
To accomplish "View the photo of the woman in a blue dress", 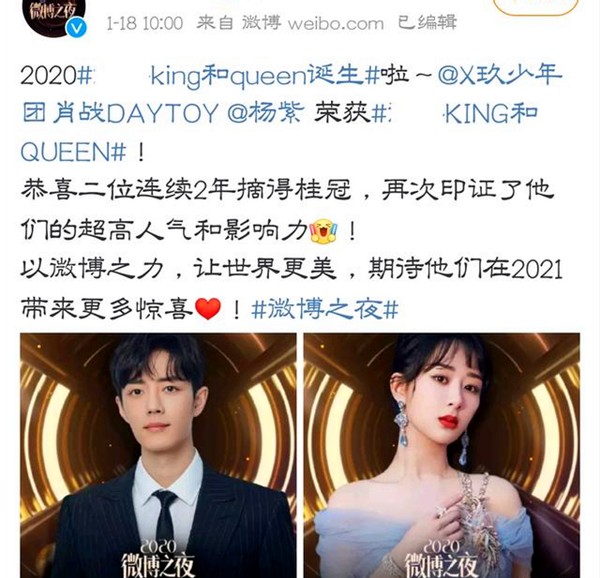I will (441, 455).
